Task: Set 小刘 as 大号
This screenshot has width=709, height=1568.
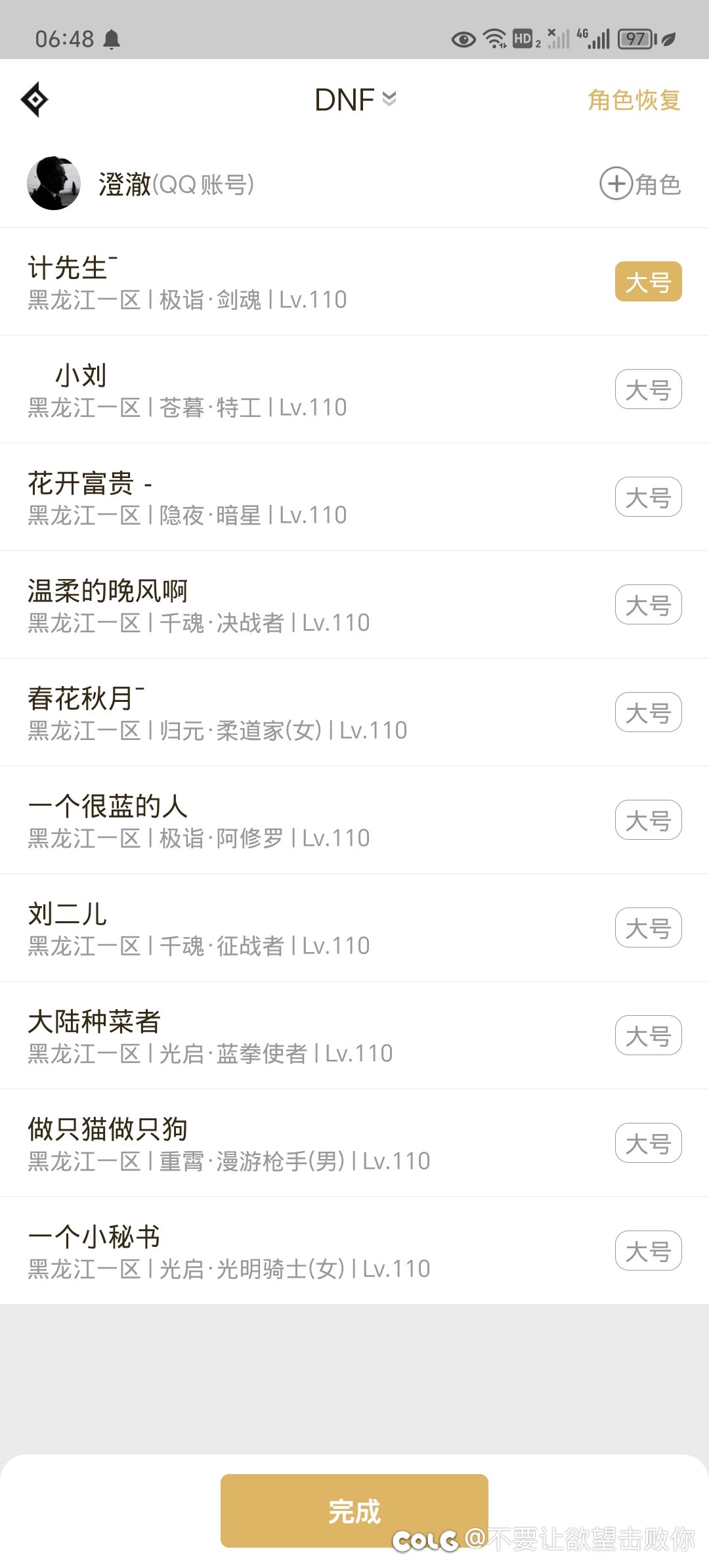Action: pos(648,390)
